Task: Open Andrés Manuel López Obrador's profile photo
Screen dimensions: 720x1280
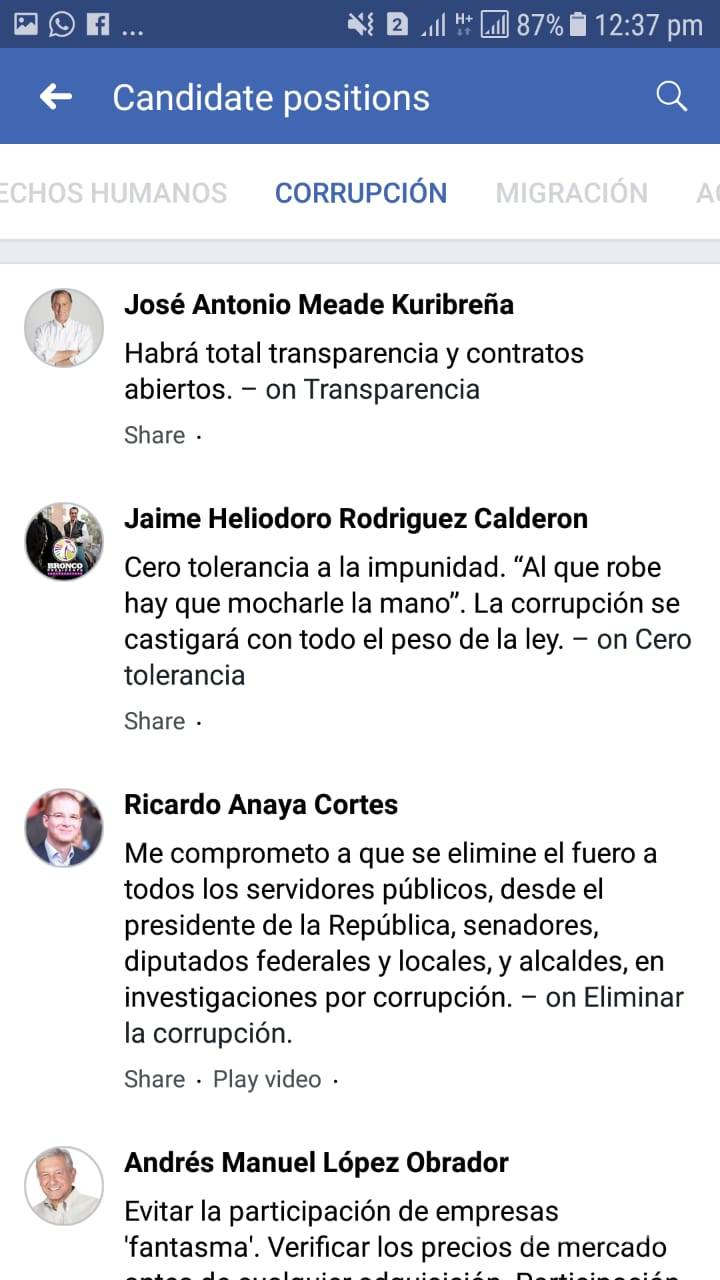Action: (x=63, y=1185)
